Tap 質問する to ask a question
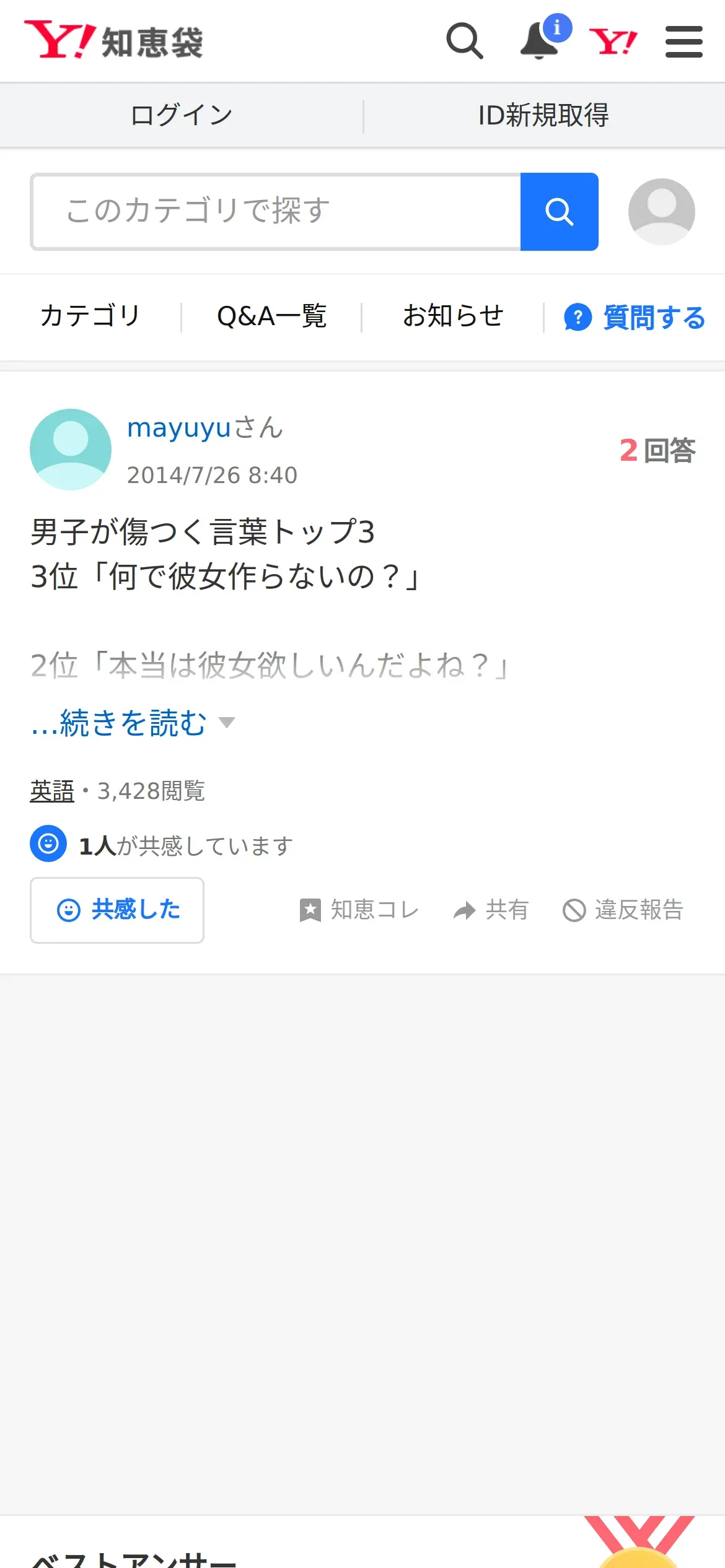 [x=635, y=318]
